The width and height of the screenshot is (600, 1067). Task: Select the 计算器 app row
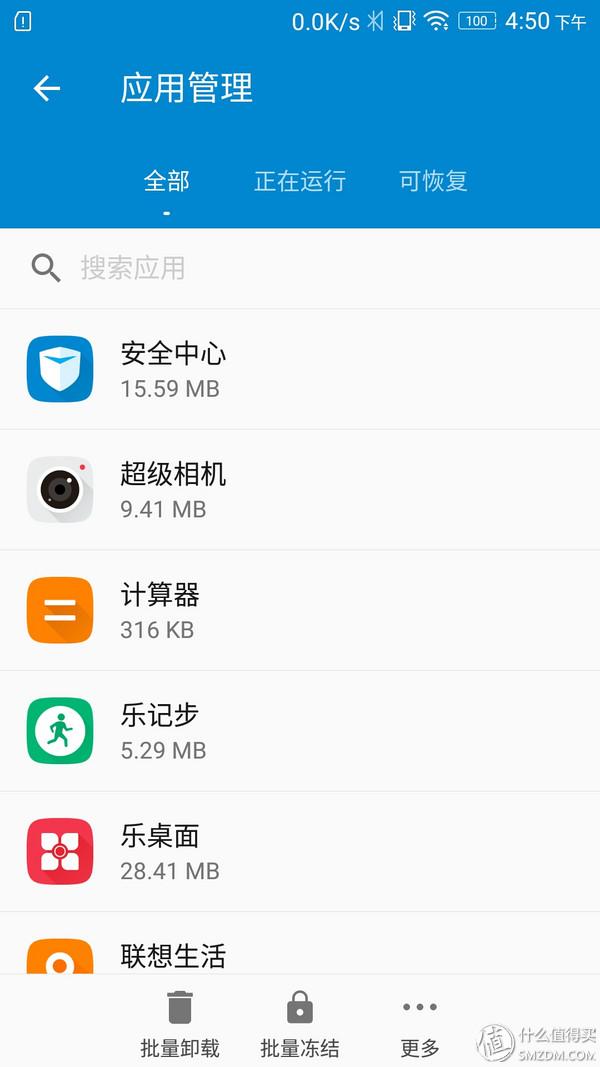pos(300,610)
